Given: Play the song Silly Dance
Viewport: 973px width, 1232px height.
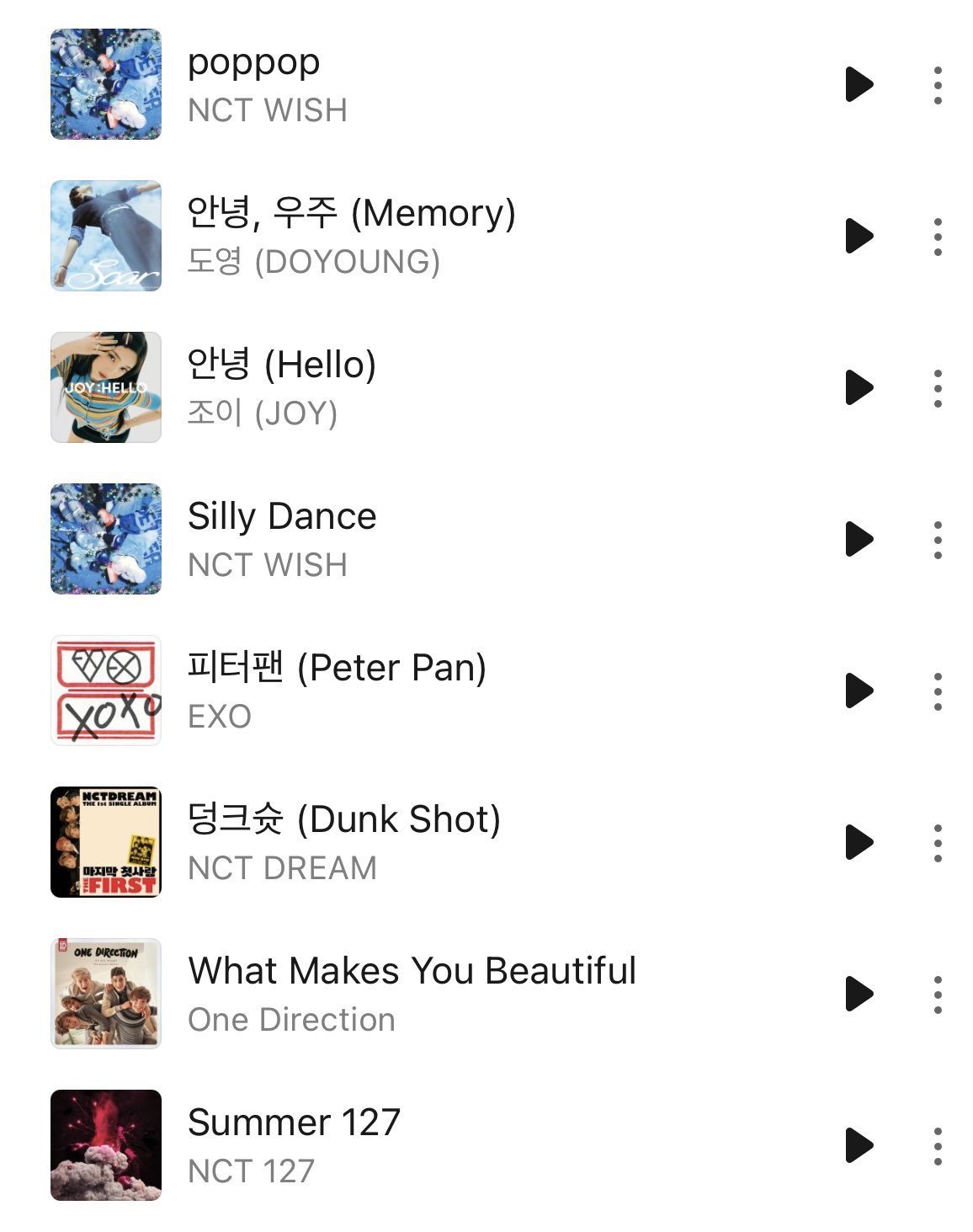Looking at the screenshot, I should (x=859, y=539).
